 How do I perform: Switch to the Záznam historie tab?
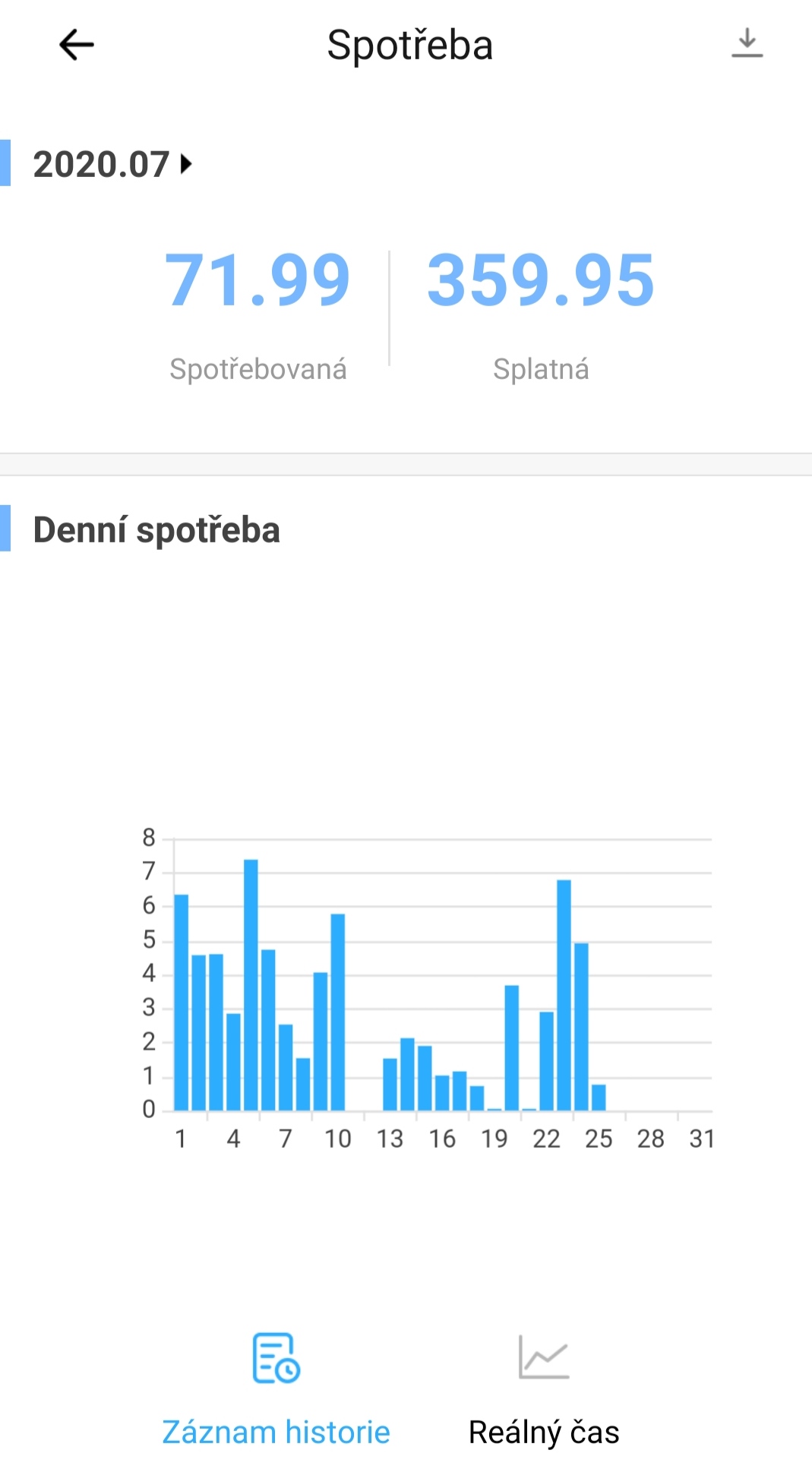pyautogui.click(x=276, y=1389)
